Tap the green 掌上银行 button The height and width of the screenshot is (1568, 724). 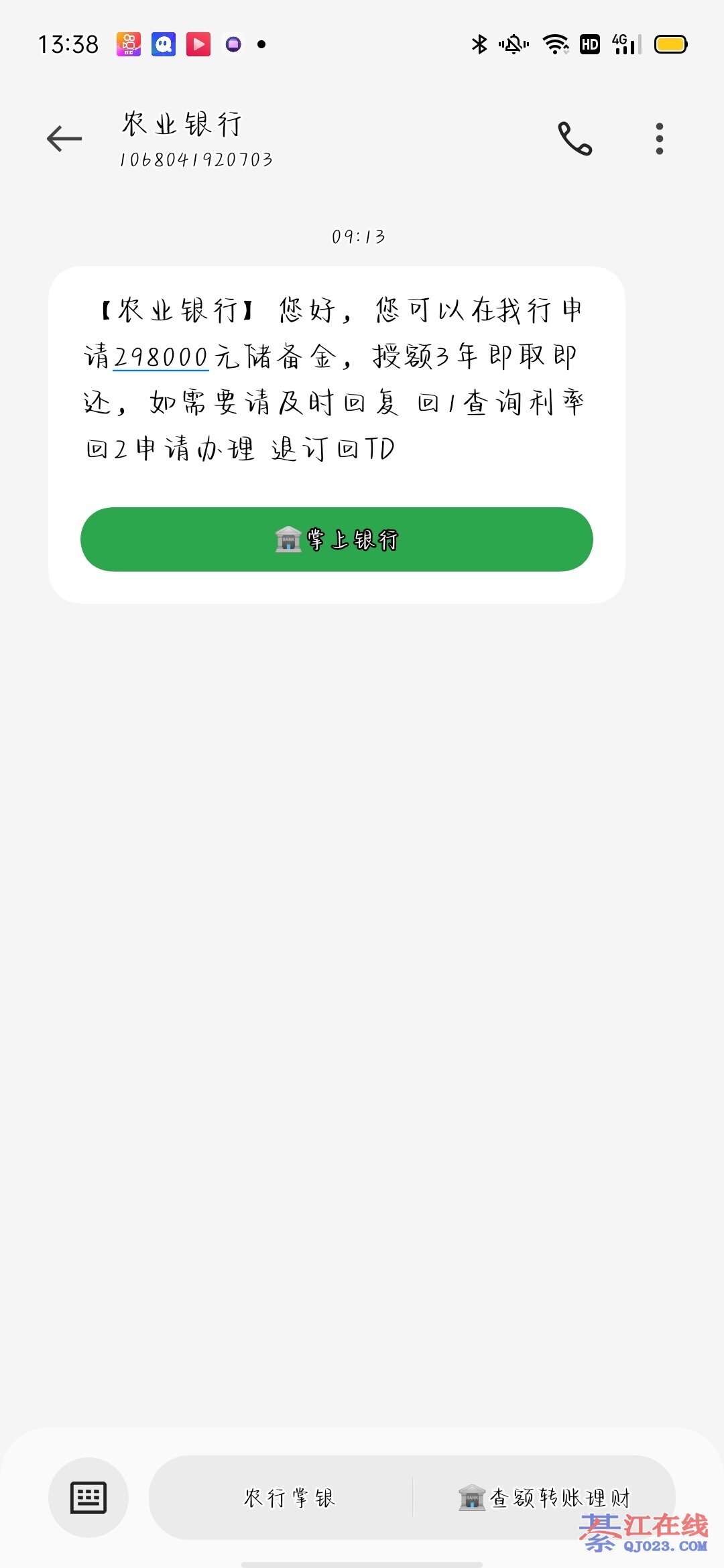337,539
